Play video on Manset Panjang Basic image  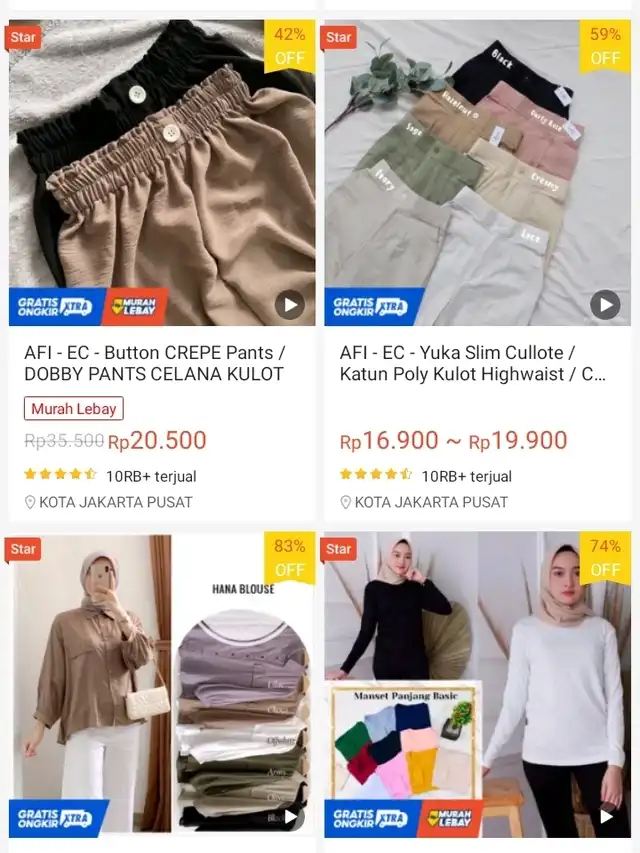coord(605,816)
